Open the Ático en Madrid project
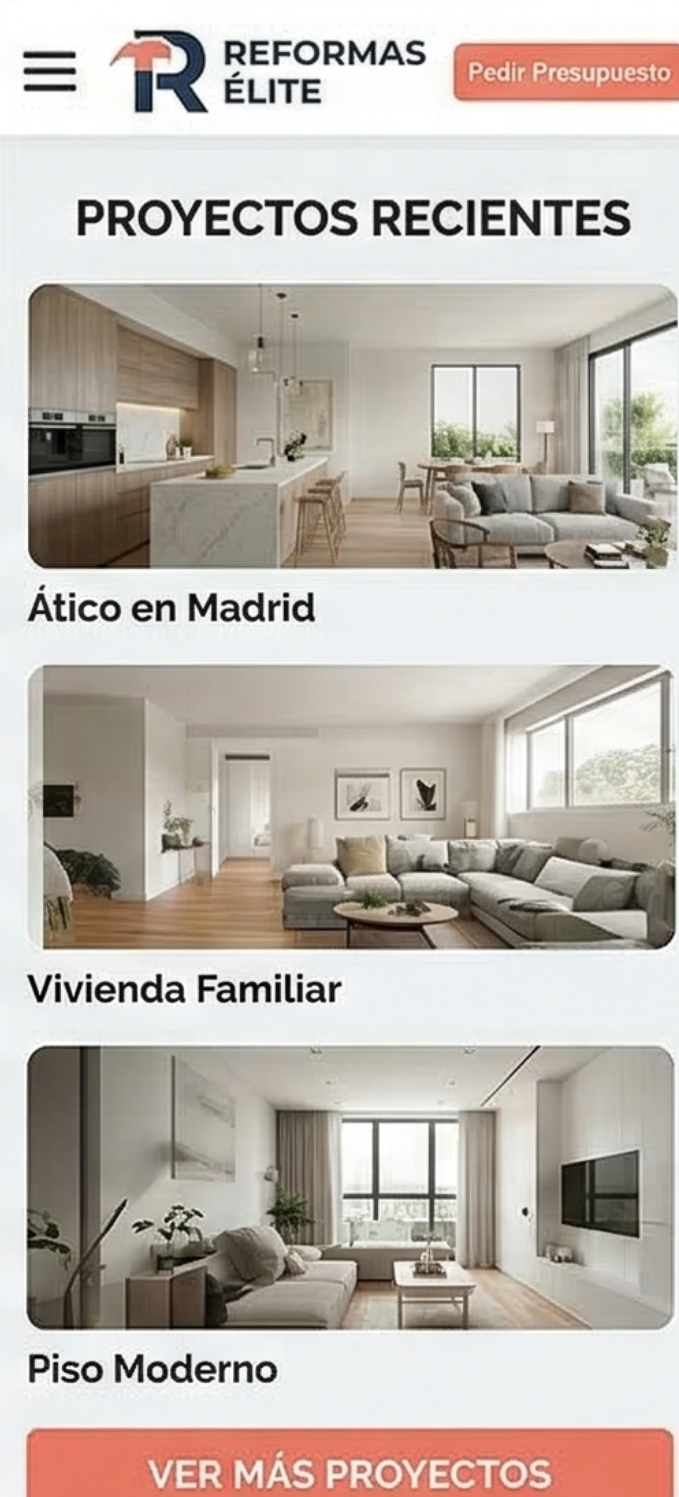 [351, 427]
